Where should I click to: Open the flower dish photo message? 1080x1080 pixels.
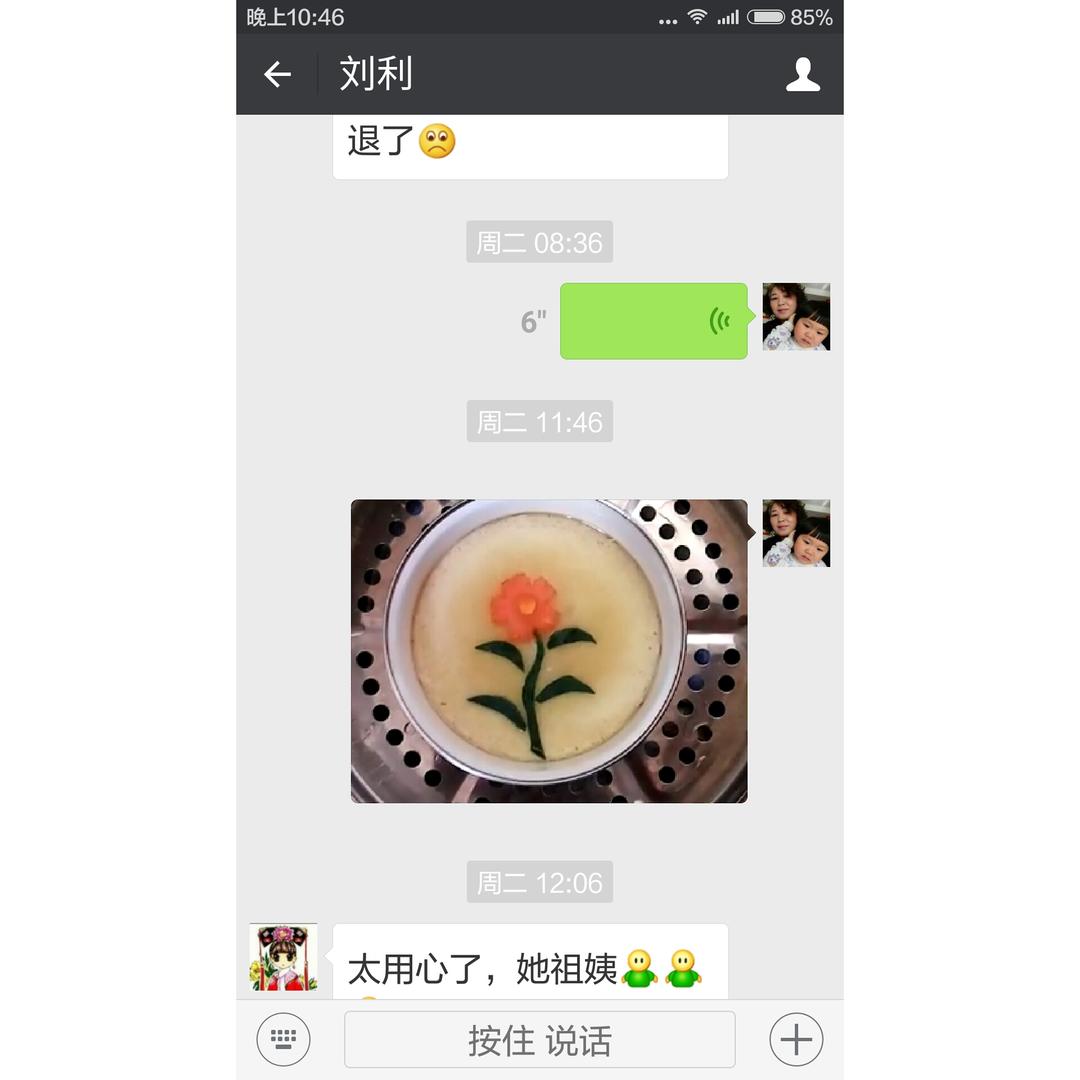pos(549,651)
